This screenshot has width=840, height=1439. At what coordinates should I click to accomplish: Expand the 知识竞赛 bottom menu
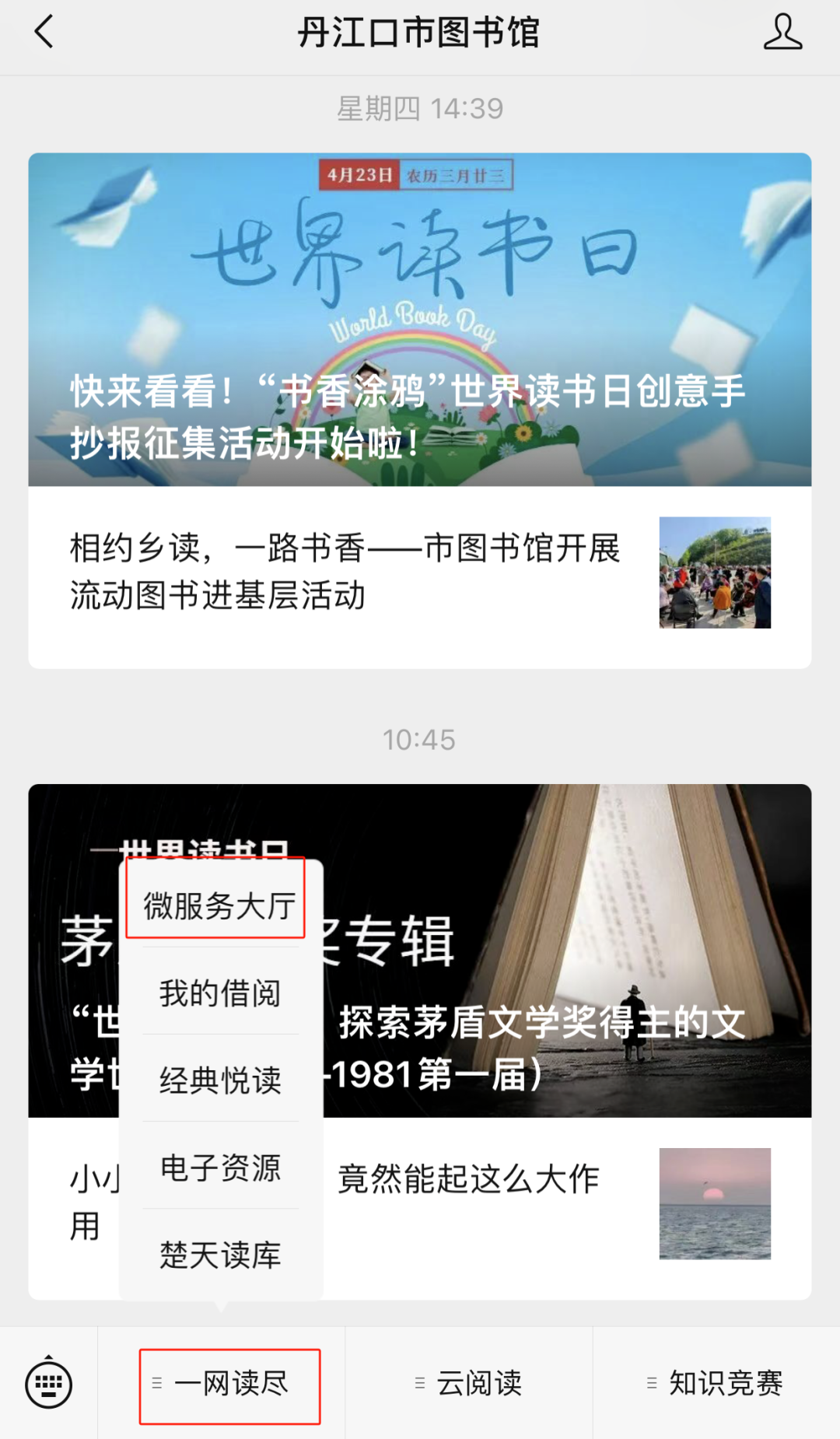point(716,1383)
